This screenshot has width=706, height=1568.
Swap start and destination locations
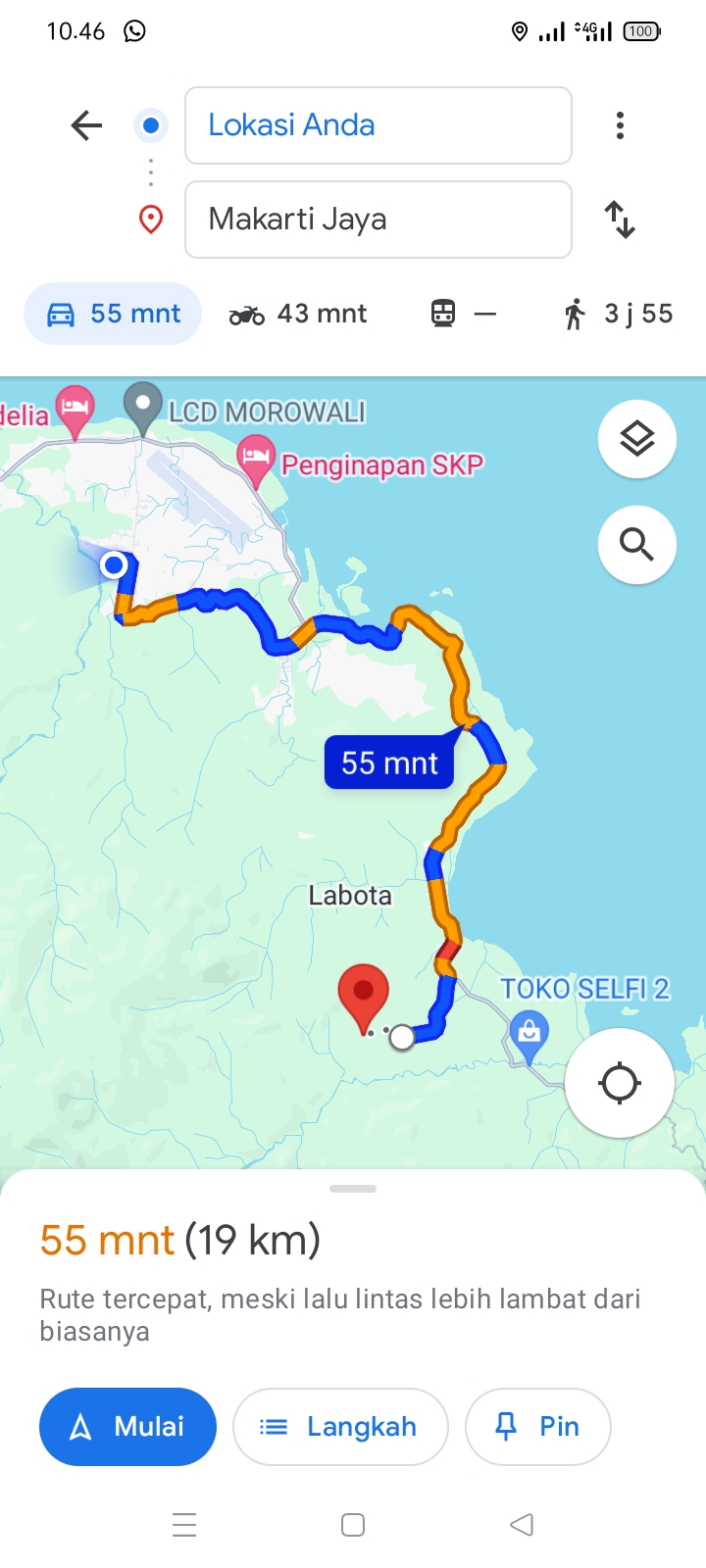click(620, 220)
